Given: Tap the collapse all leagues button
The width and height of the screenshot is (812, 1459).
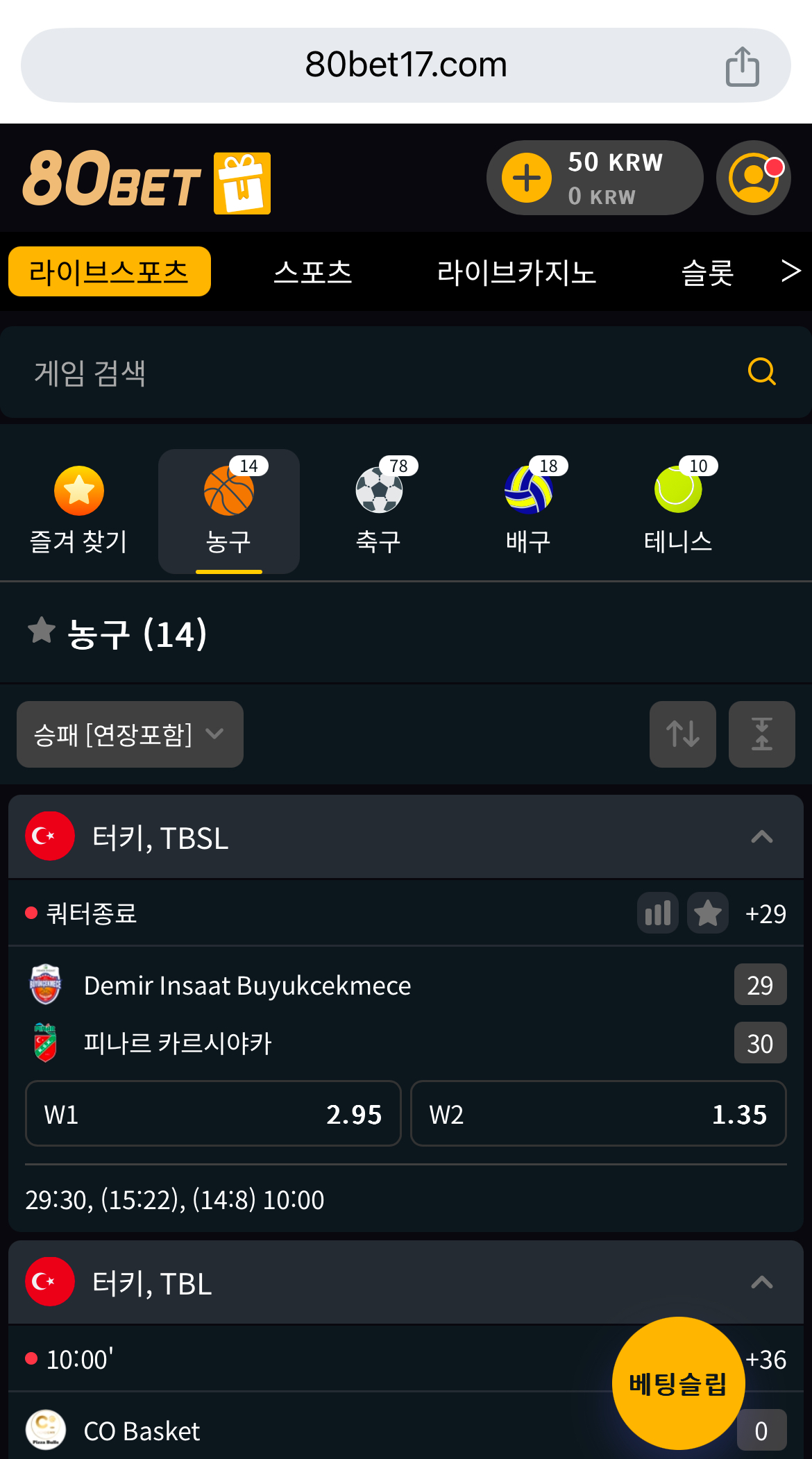Looking at the screenshot, I should point(761,734).
